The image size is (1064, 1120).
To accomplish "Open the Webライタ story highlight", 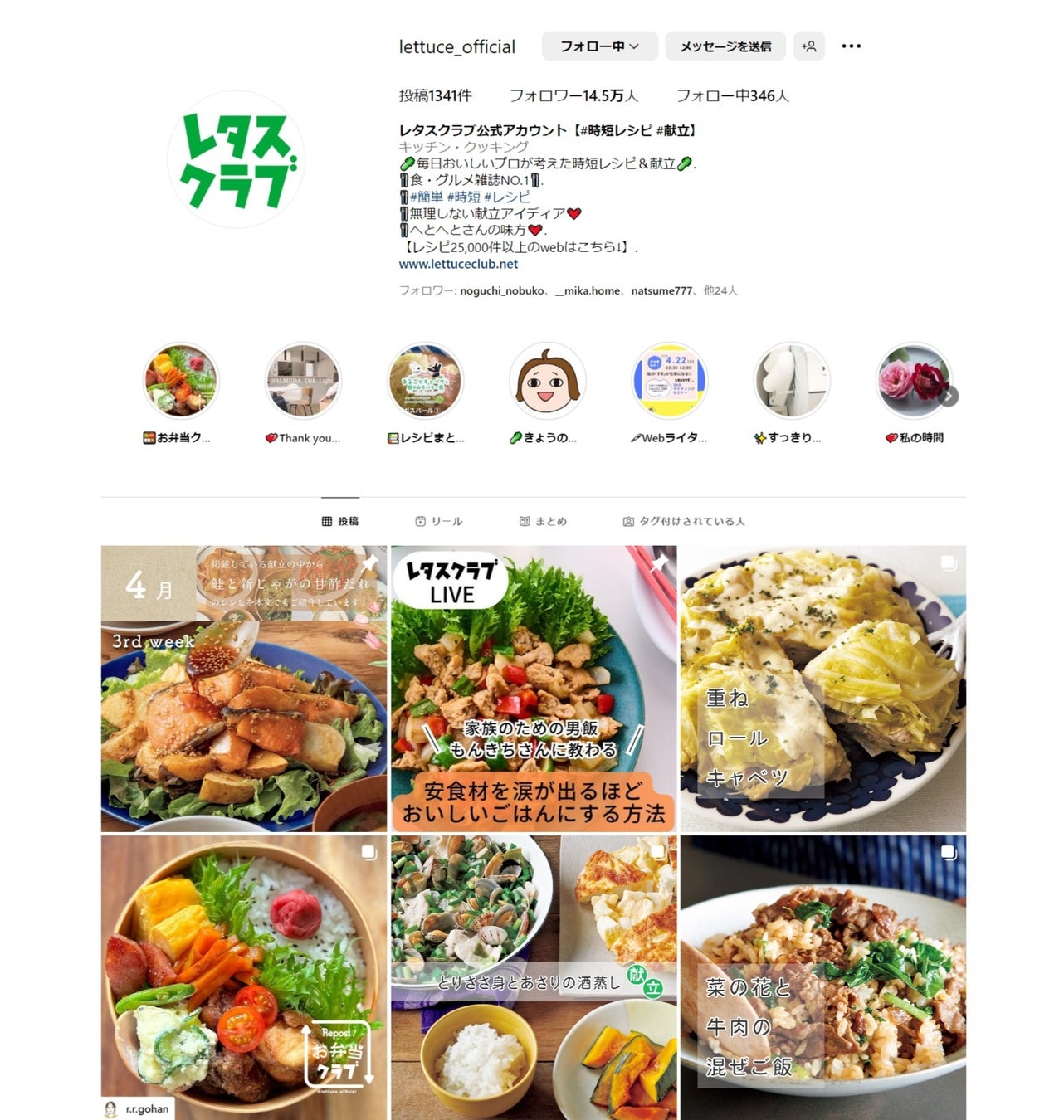I will [670, 382].
